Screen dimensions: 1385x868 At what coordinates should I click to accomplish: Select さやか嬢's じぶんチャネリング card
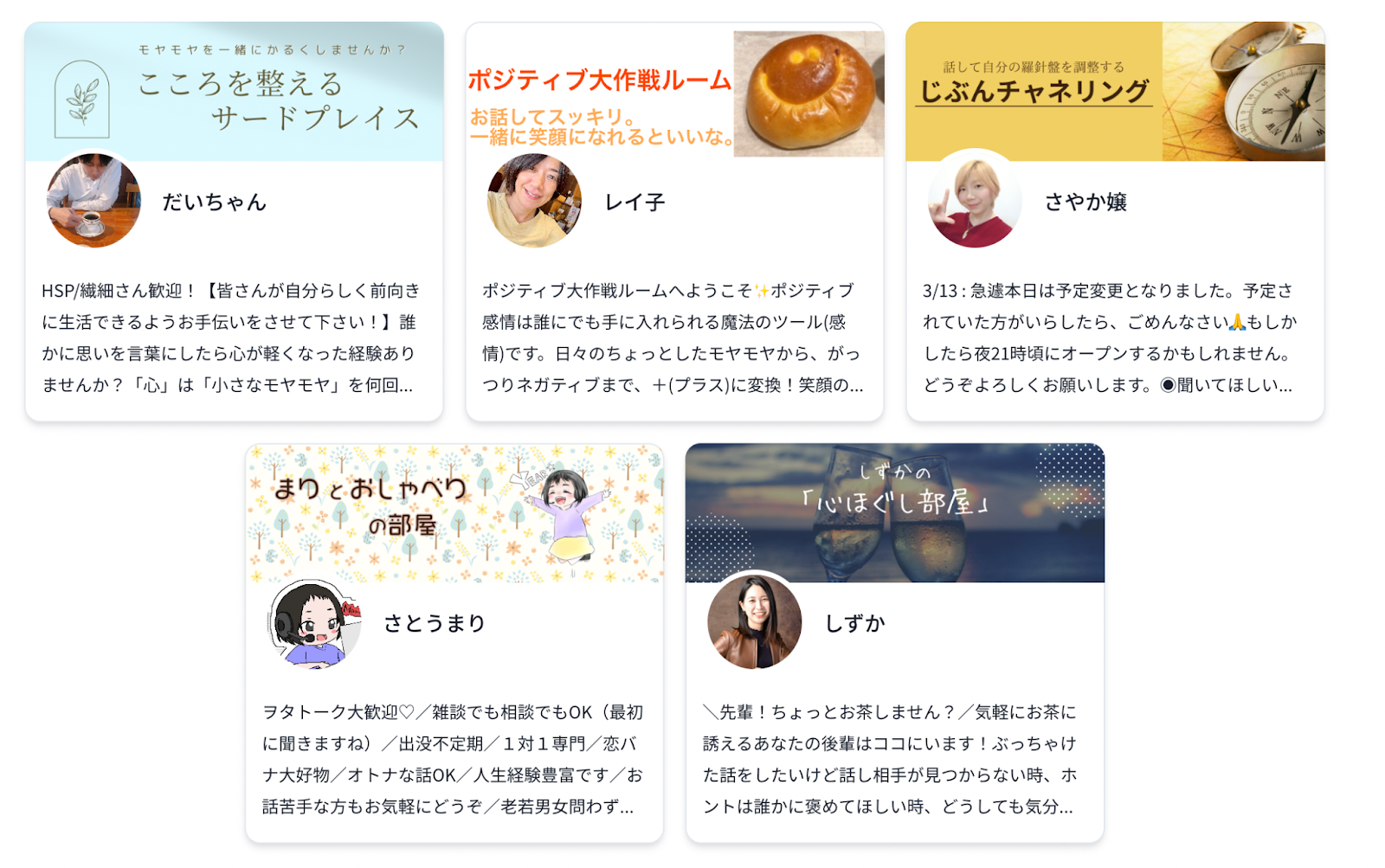(x=1115, y=222)
